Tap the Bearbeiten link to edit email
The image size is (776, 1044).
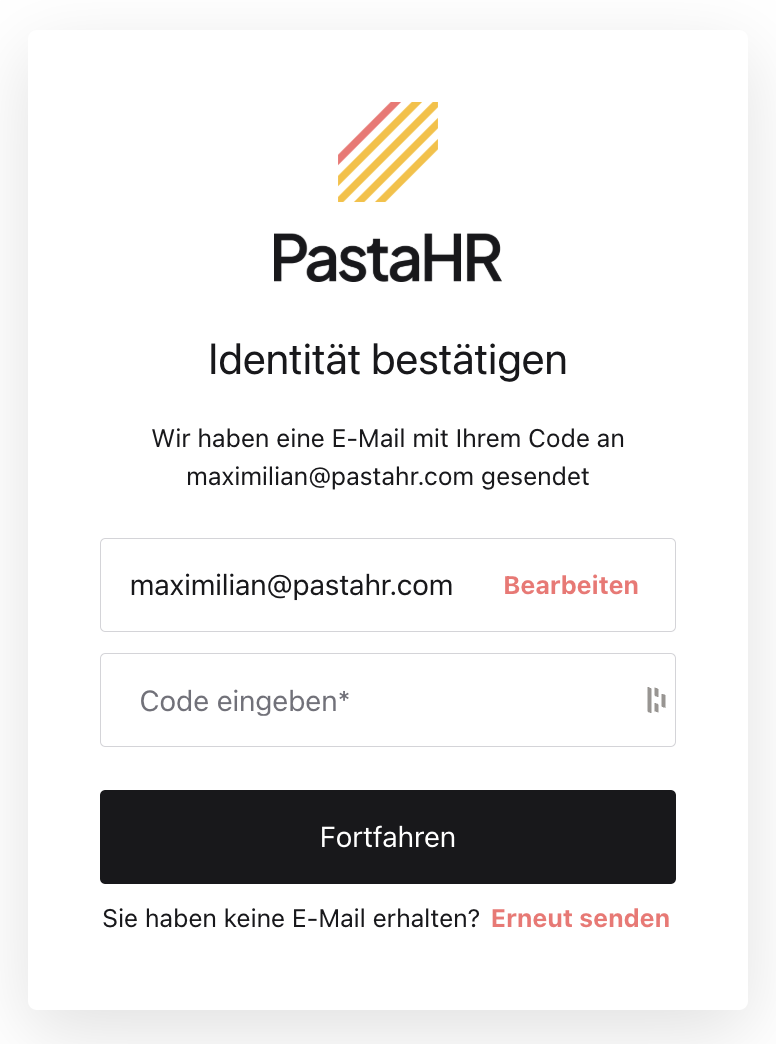tap(570, 586)
